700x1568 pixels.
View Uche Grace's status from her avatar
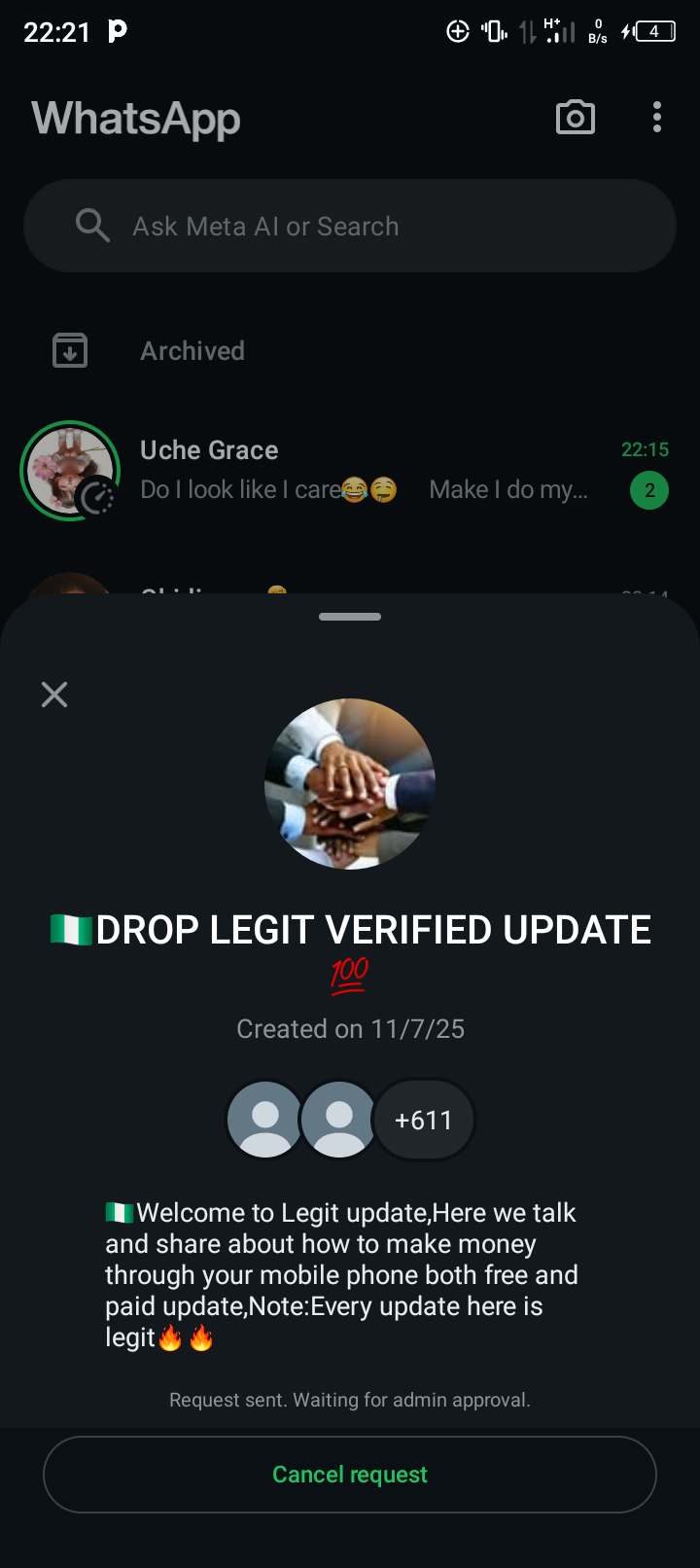[x=70, y=471]
